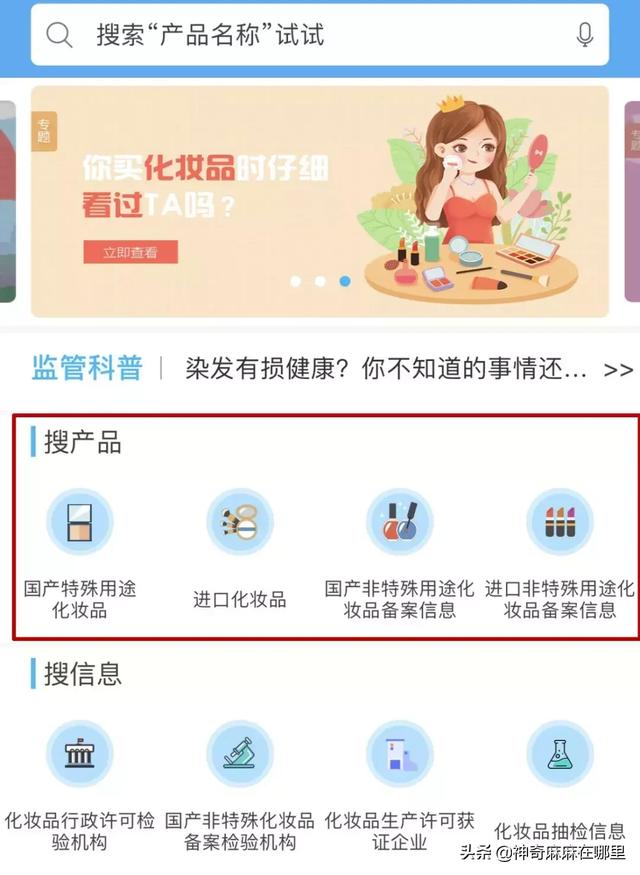
Task: Start voice search with the microphone icon
Action: tap(585, 36)
